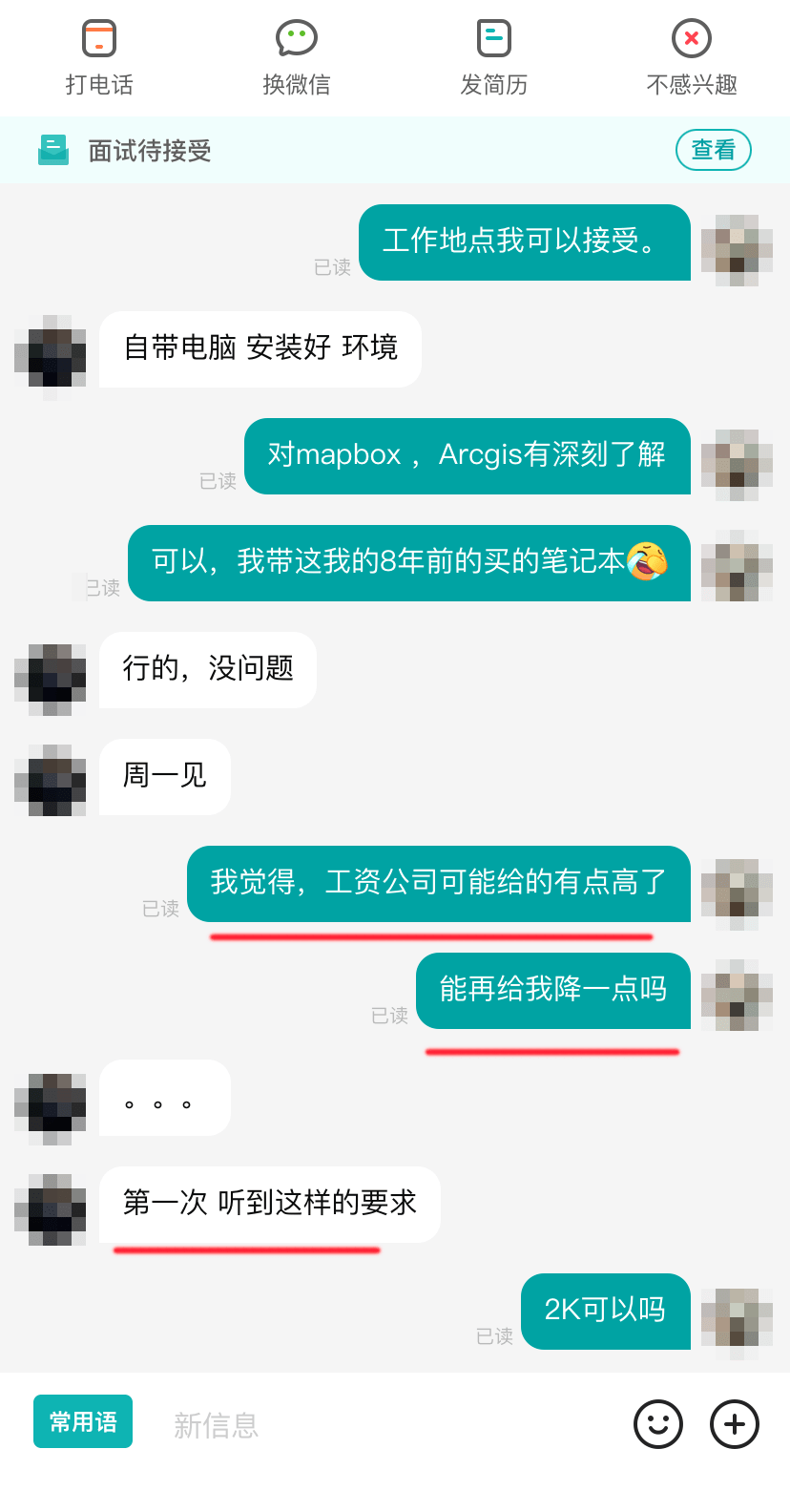Tap the 打电话 call action
Viewport: 790px width, 1512px height.
click(x=99, y=57)
